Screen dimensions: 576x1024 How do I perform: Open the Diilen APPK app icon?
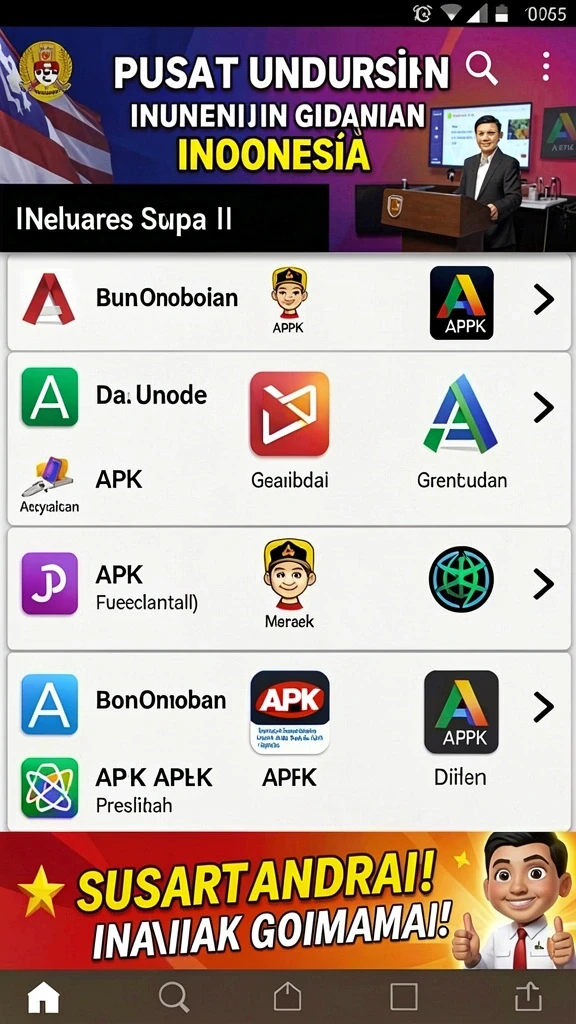tap(461, 712)
